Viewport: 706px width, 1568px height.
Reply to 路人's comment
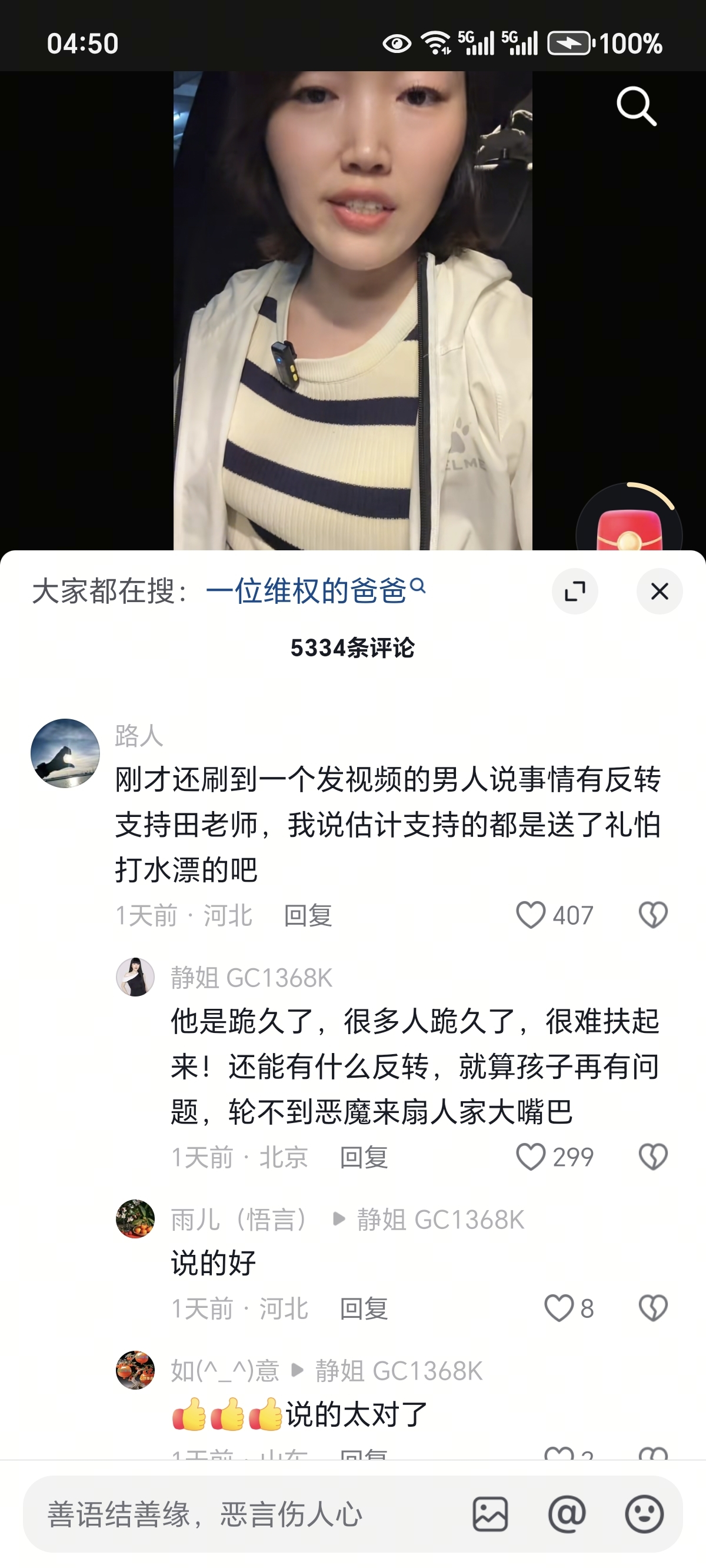point(308,915)
